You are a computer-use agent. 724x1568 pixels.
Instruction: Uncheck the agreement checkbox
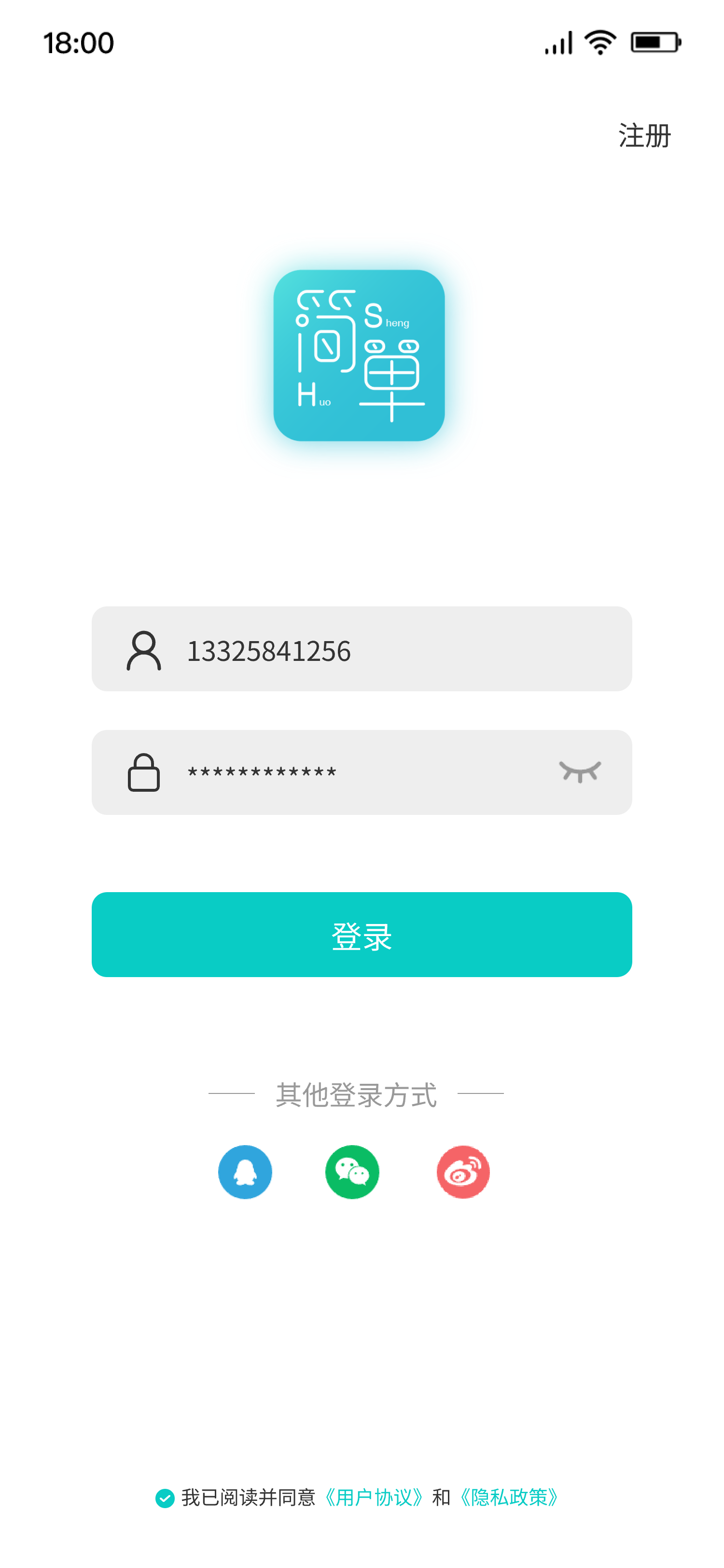[165, 1498]
